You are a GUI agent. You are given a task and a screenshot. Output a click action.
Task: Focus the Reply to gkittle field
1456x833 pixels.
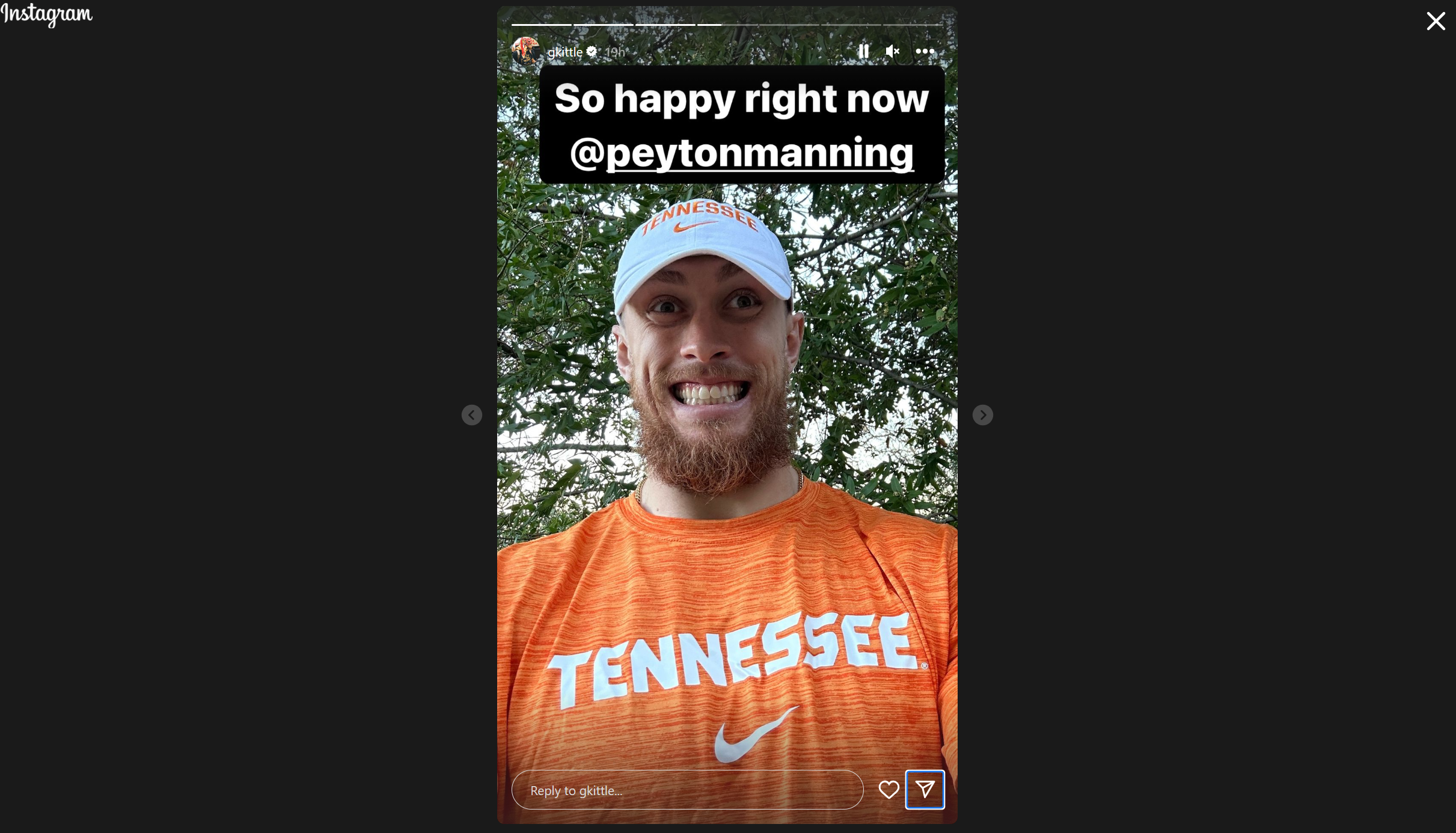[x=687, y=790]
